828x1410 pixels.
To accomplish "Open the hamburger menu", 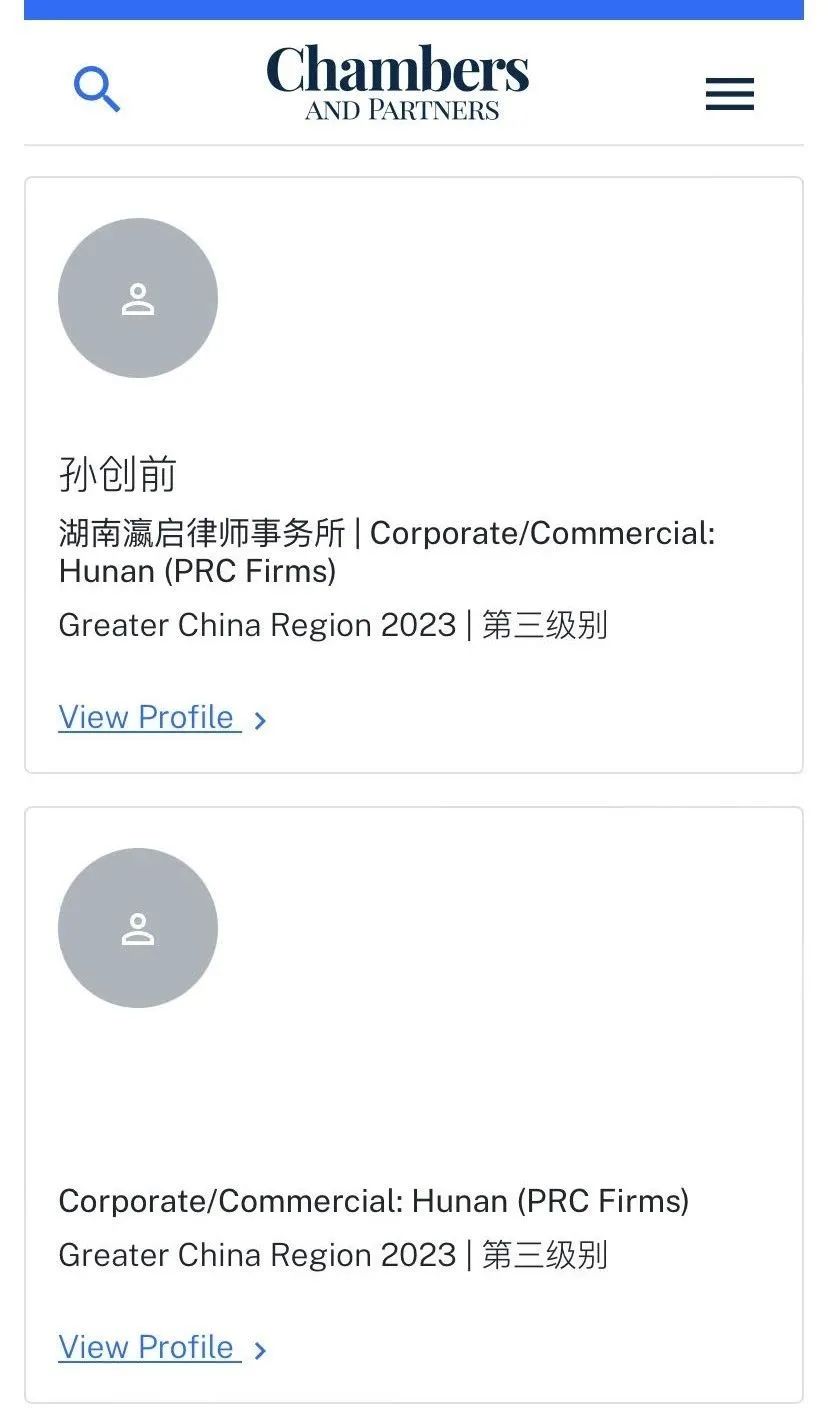I will pos(730,94).
